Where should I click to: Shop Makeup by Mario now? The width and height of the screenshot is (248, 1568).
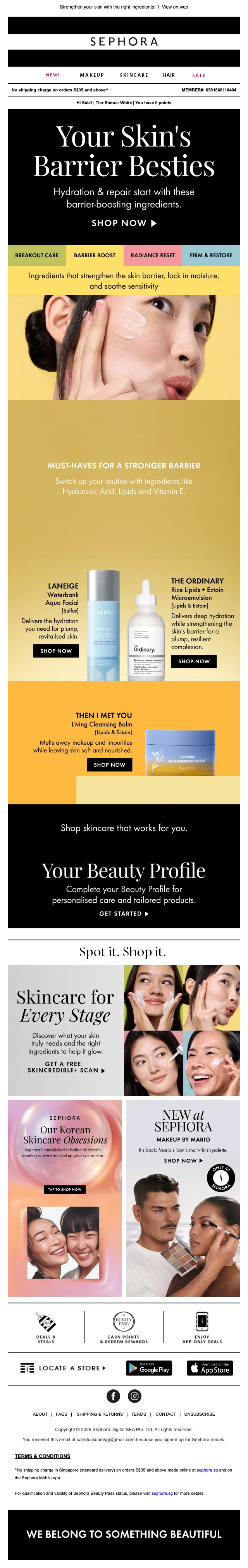click(183, 1161)
